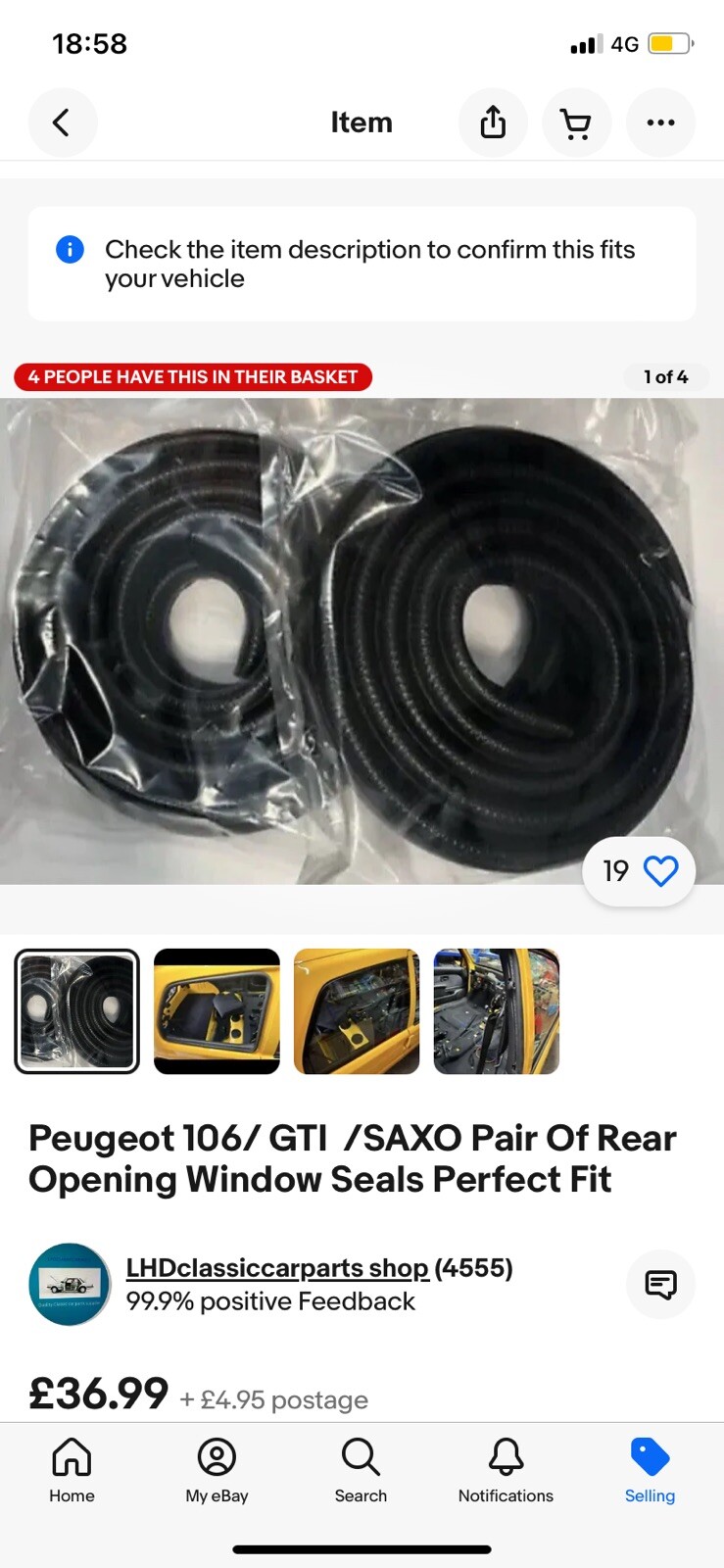Open the main window seals product photo

[362, 641]
